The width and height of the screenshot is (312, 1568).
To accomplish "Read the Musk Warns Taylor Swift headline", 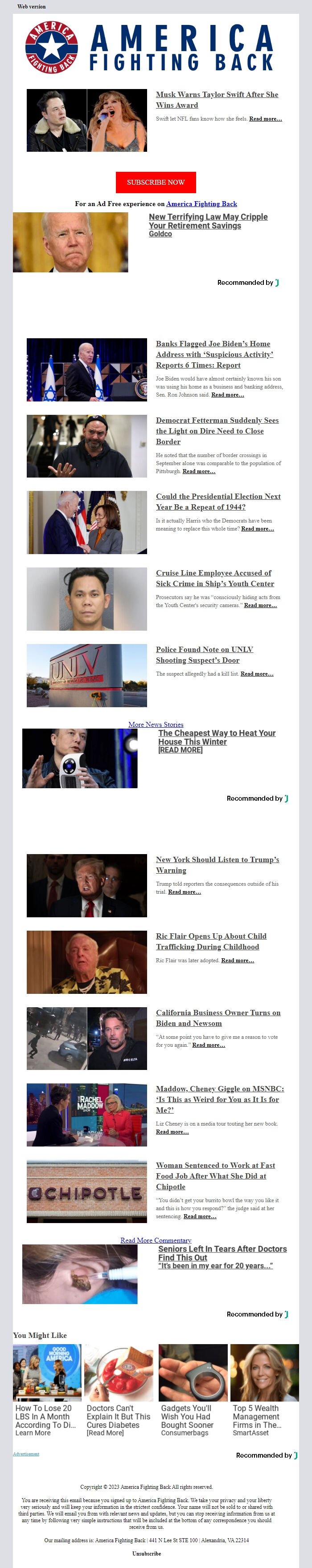I will coord(216,100).
